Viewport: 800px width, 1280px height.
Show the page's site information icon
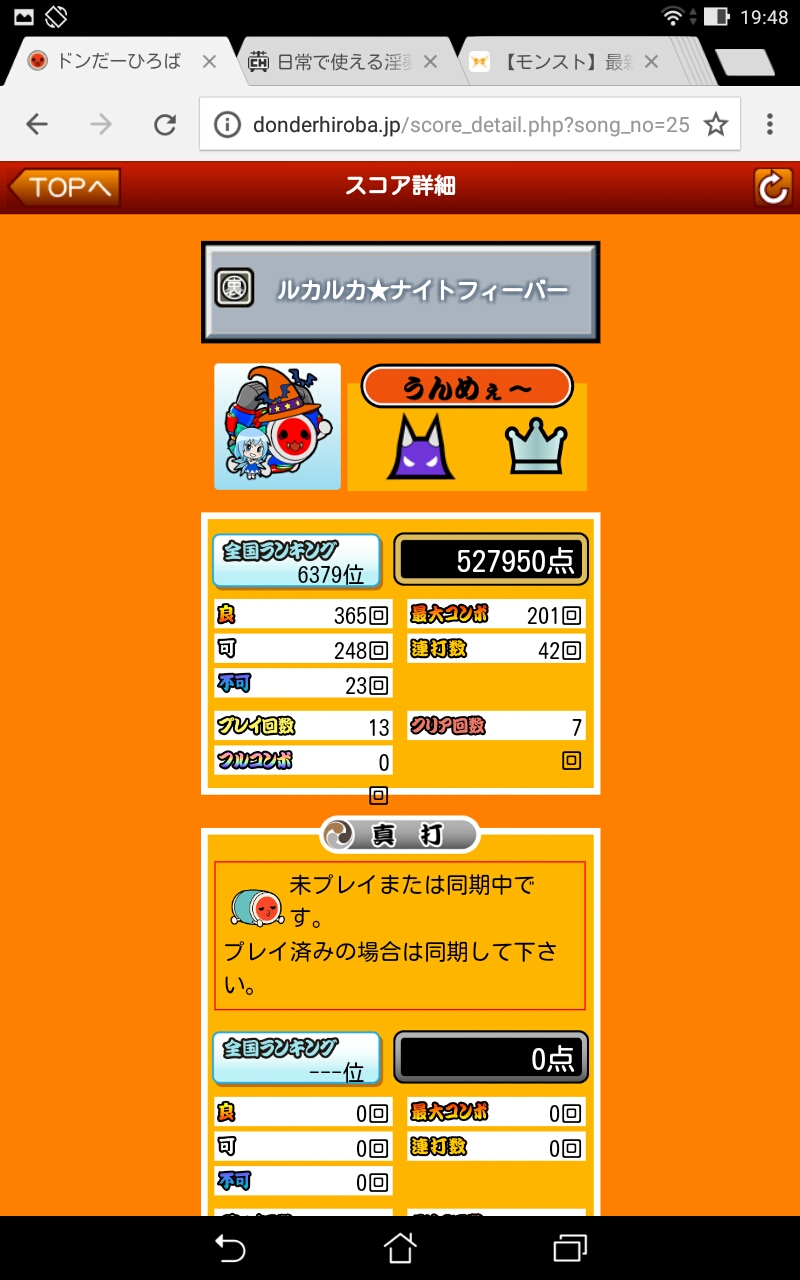pos(229,124)
